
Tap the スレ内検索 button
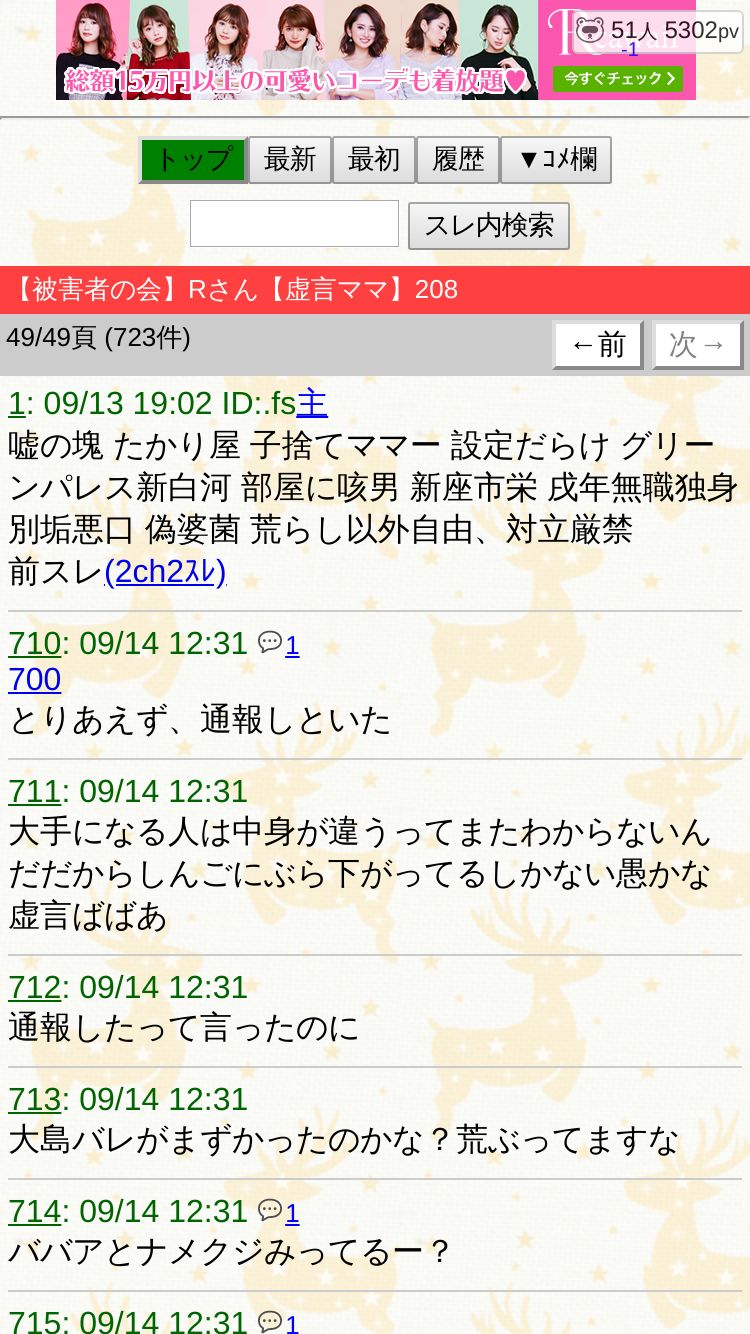[489, 226]
